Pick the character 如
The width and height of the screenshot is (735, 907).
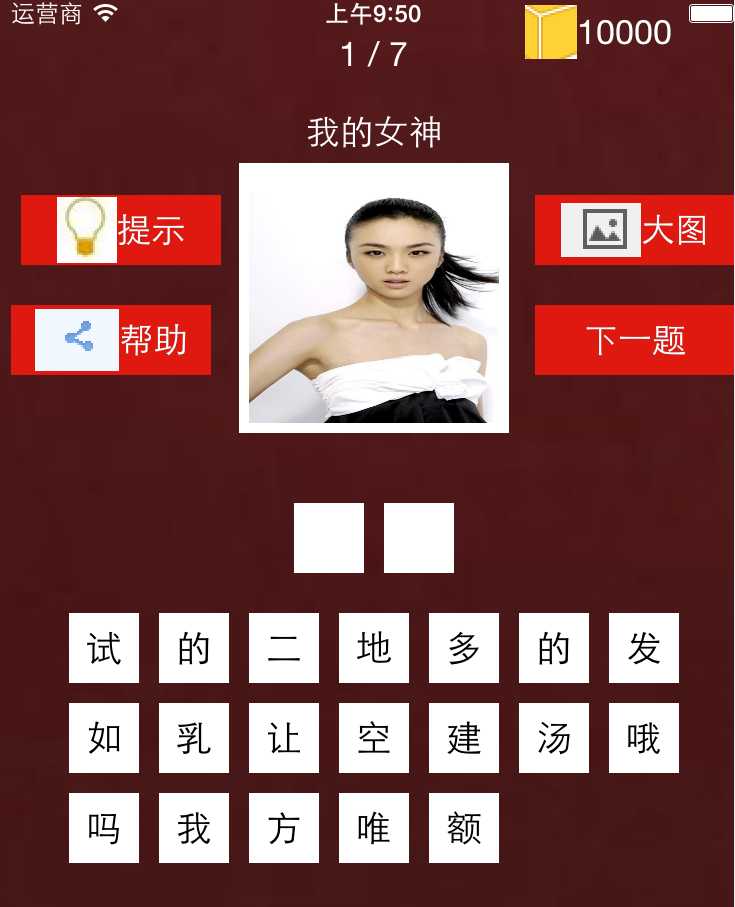104,738
